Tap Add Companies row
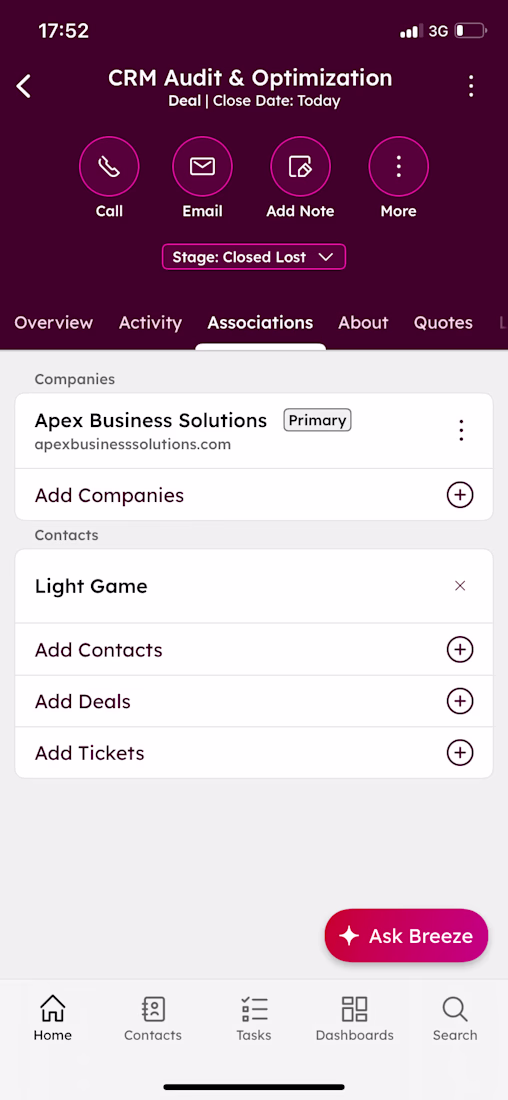 tap(254, 495)
